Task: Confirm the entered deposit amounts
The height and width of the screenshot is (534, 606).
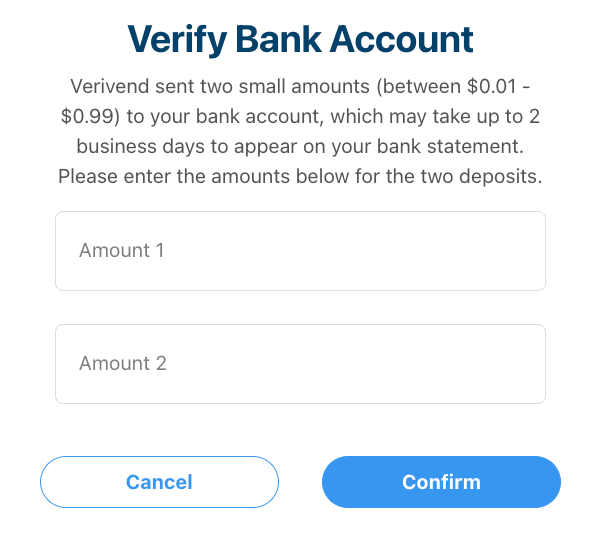Action: tap(441, 482)
